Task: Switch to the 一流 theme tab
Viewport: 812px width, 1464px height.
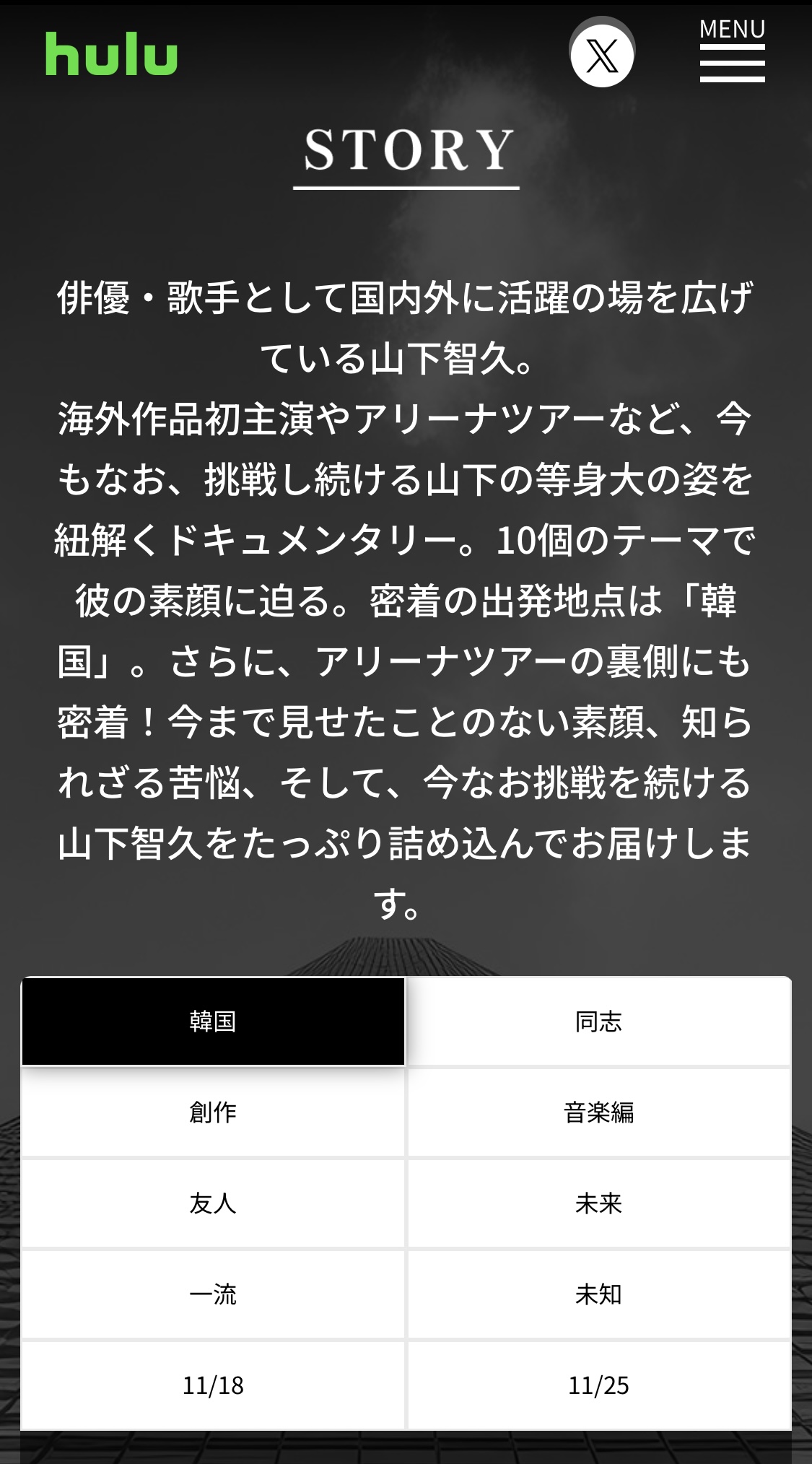Action: click(213, 1294)
